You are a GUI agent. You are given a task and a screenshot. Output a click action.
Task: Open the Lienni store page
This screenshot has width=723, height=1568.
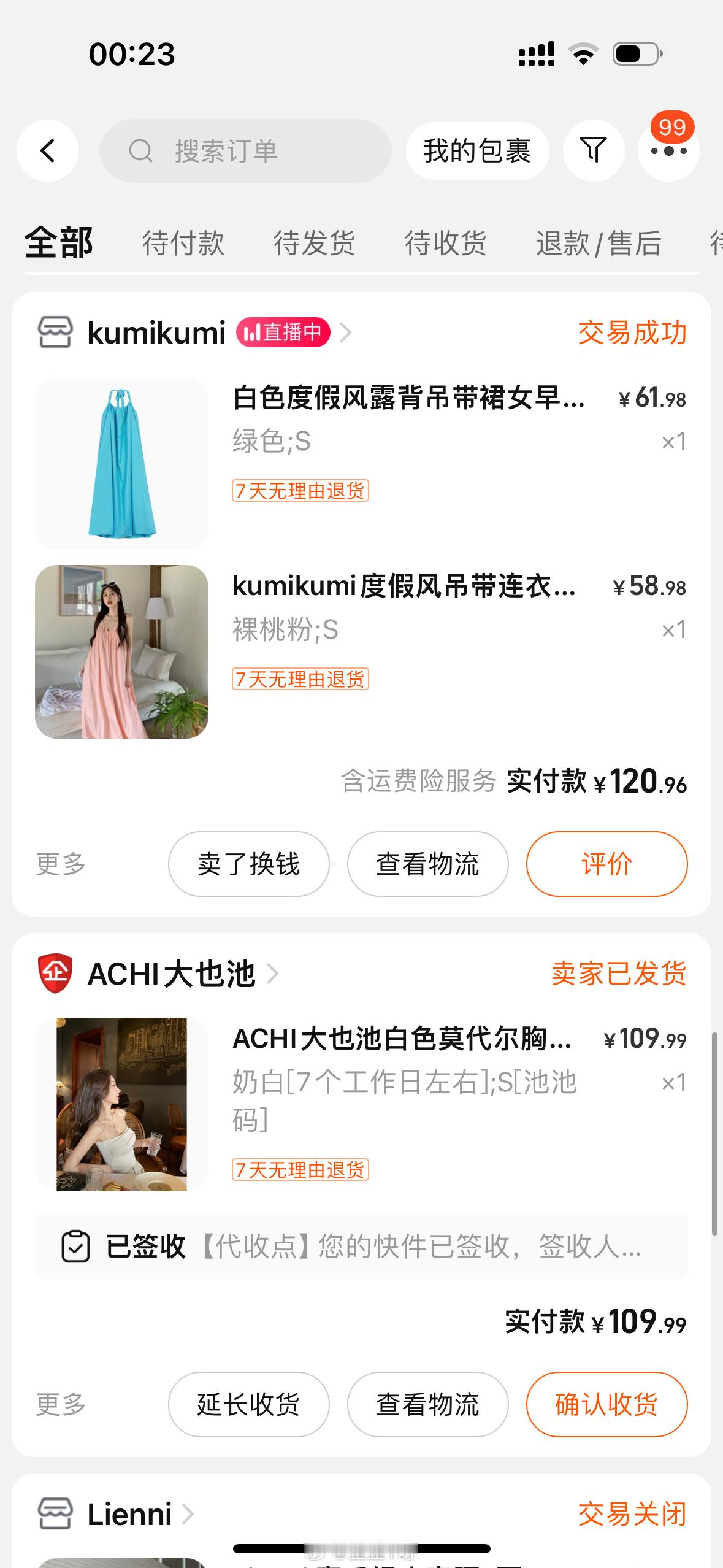116,1514
